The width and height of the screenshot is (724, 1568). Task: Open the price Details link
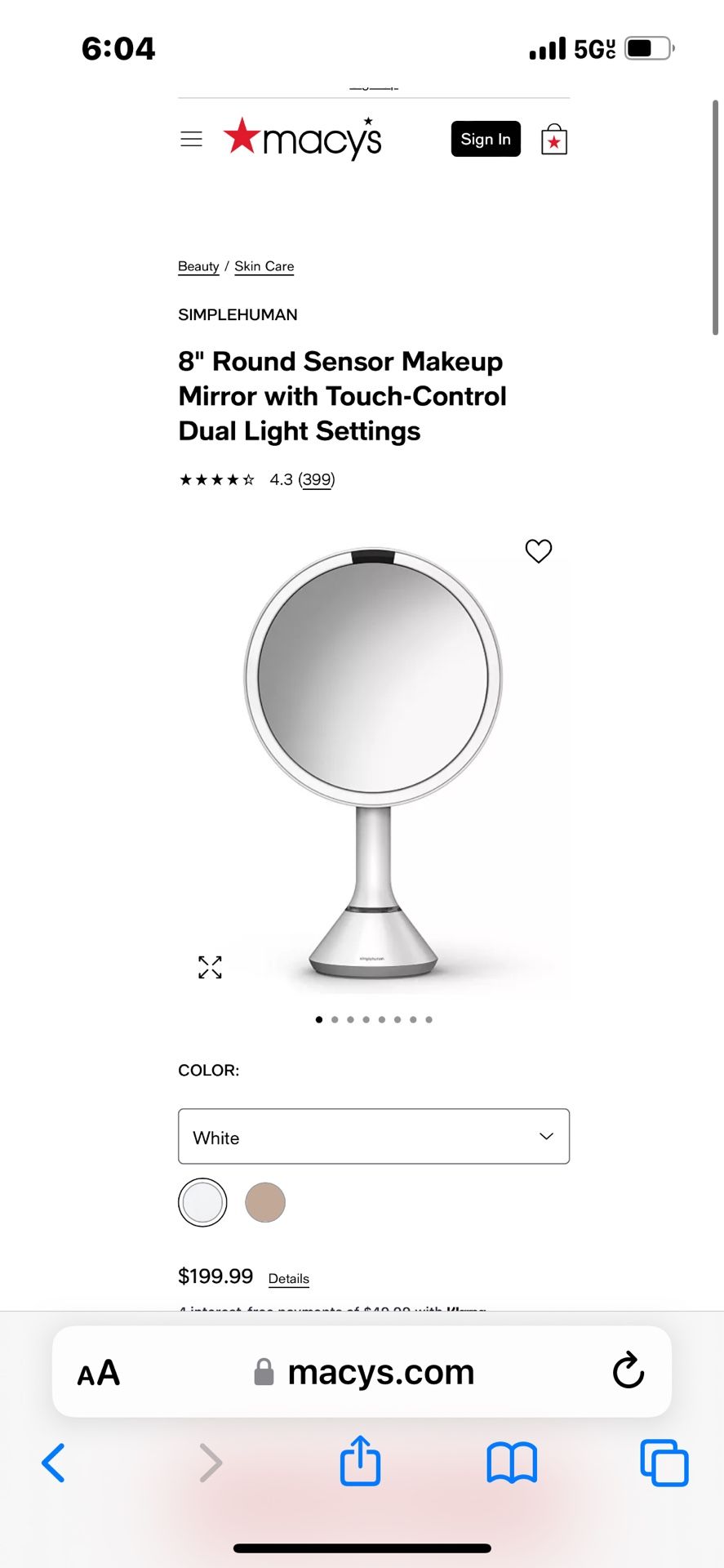point(289,1279)
